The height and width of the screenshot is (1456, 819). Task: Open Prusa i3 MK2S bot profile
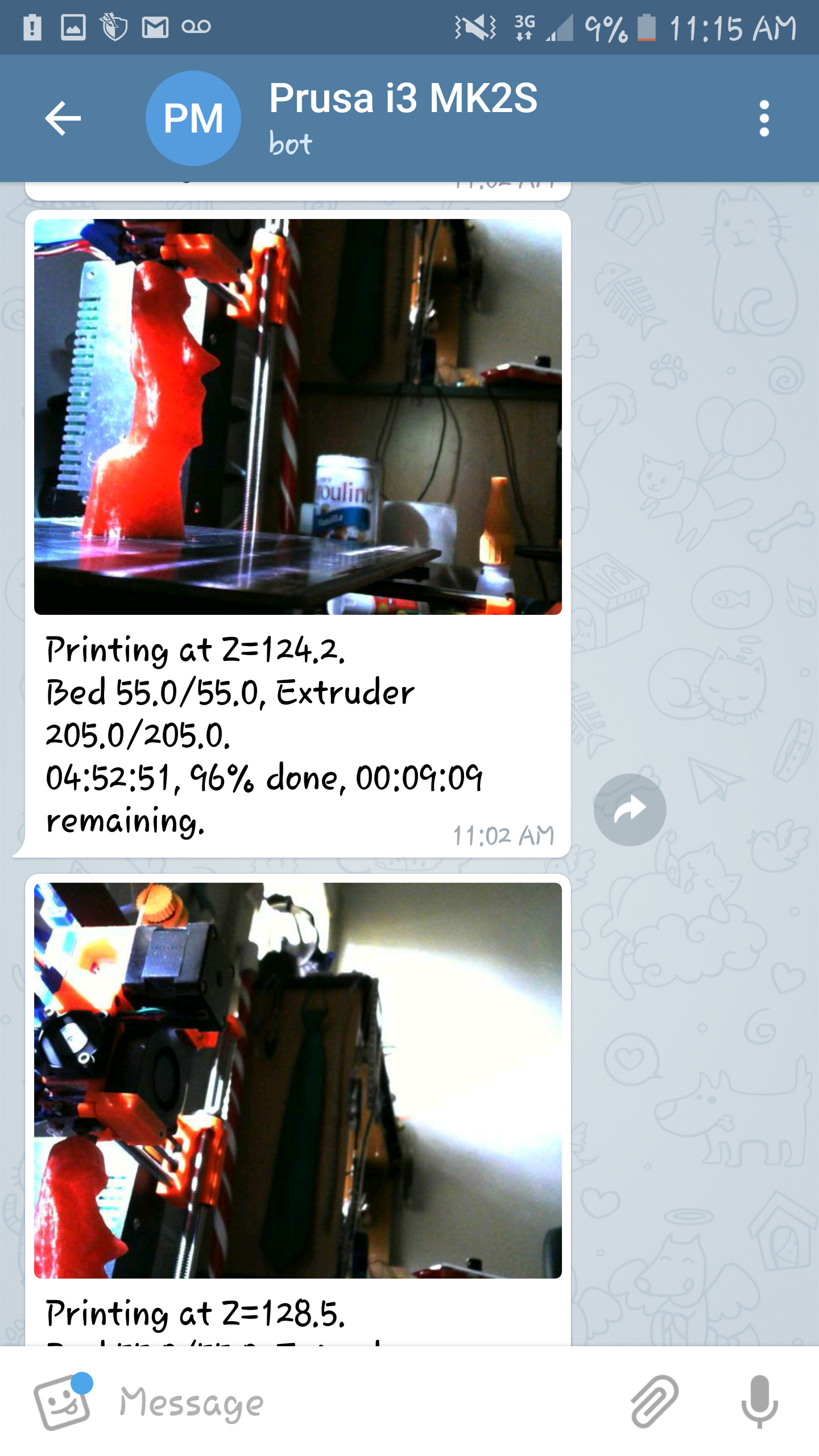pos(403,117)
